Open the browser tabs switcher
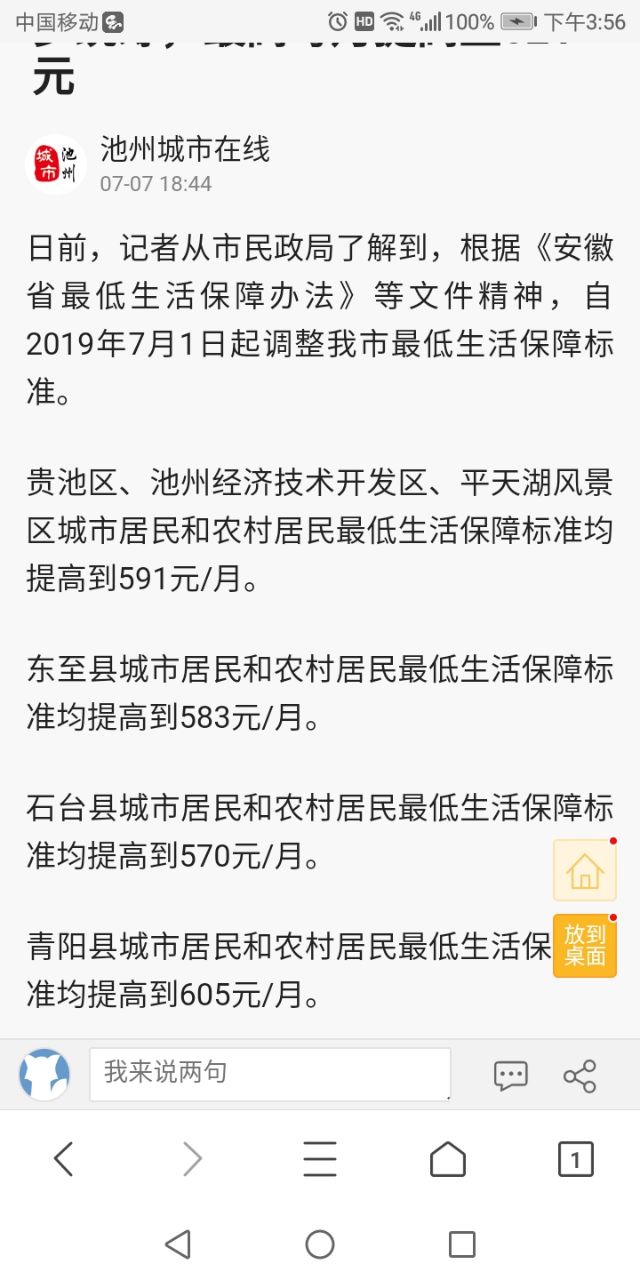Viewport: 640px width, 1280px height. [x=575, y=1160]
